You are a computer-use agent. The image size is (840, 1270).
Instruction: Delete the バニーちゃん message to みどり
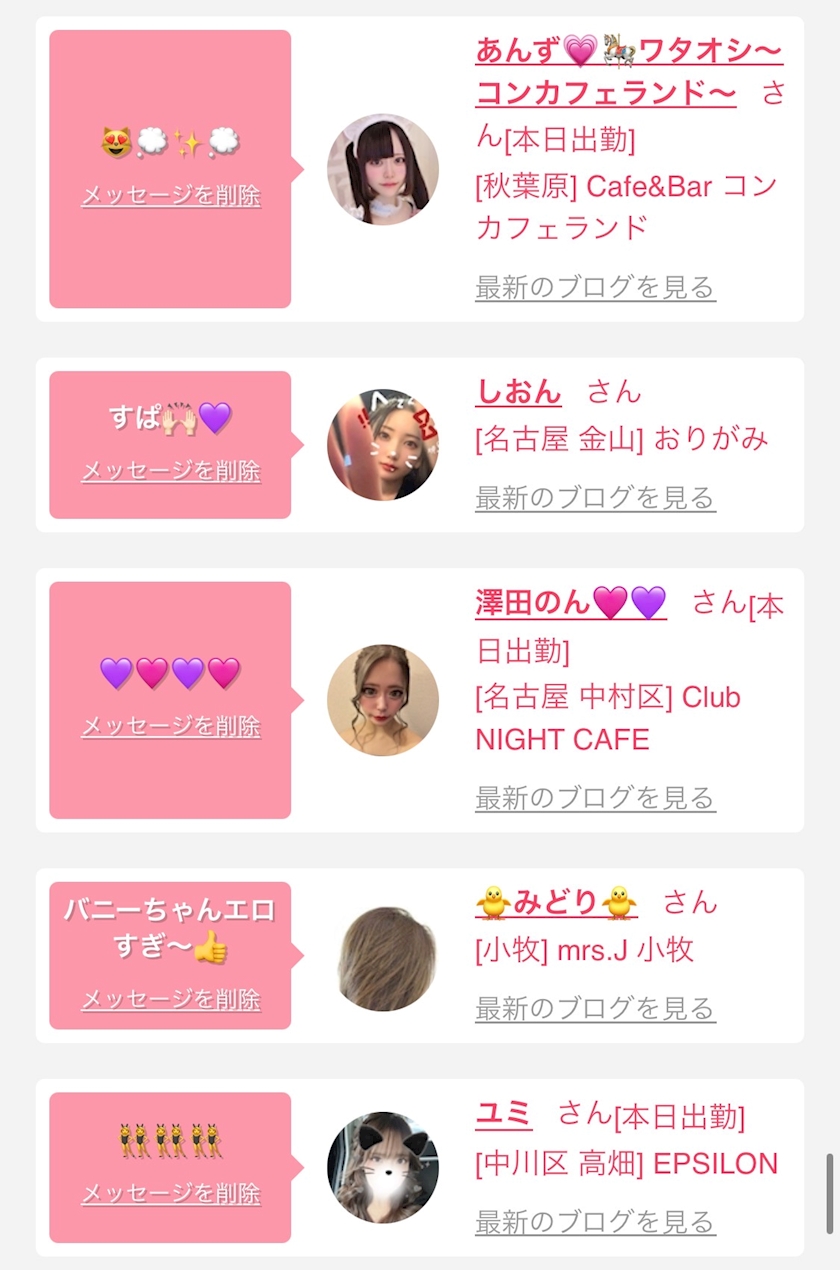point(171,999)
